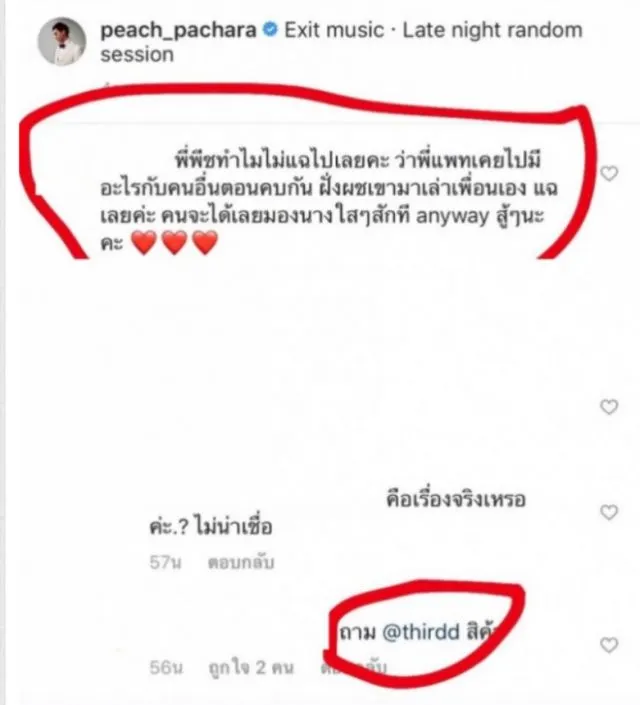Open the peach_pachara username link
This screenshot has height=705, width=640.
pos(172,30)
